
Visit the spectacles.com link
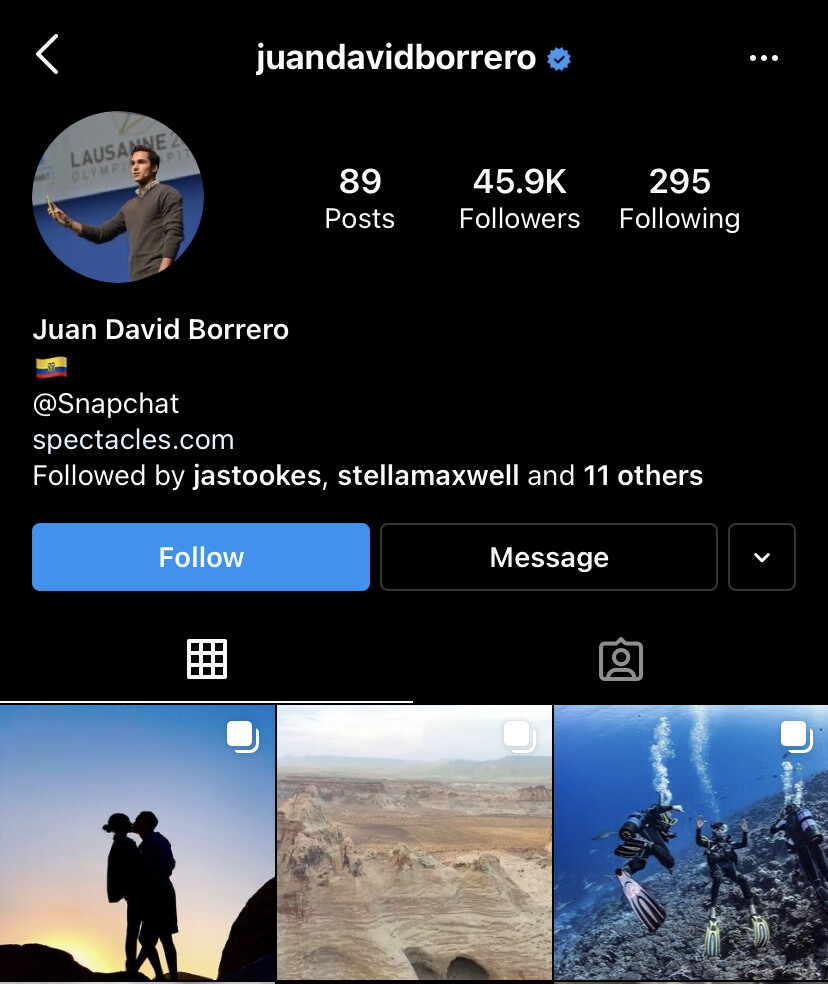[x=133, y=440]
